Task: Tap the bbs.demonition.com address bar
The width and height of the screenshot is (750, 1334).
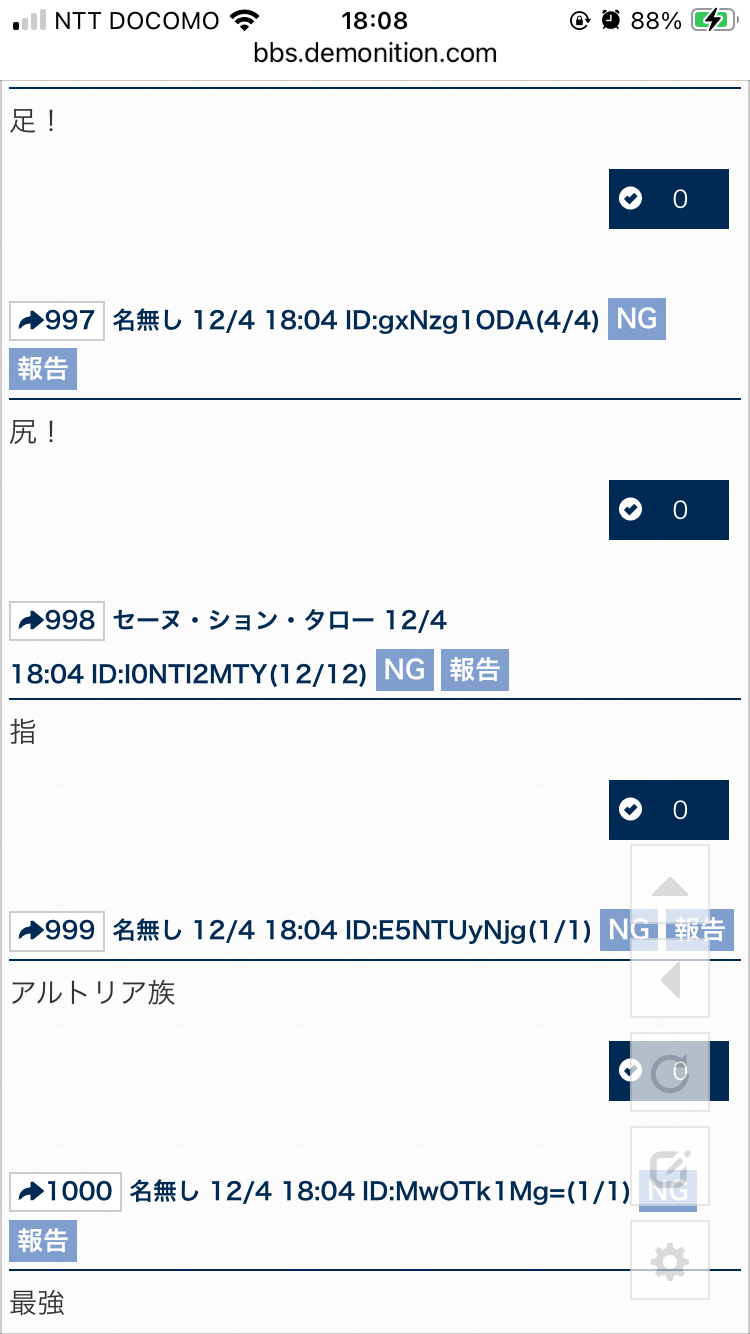Action: click(x=375, y=53)
